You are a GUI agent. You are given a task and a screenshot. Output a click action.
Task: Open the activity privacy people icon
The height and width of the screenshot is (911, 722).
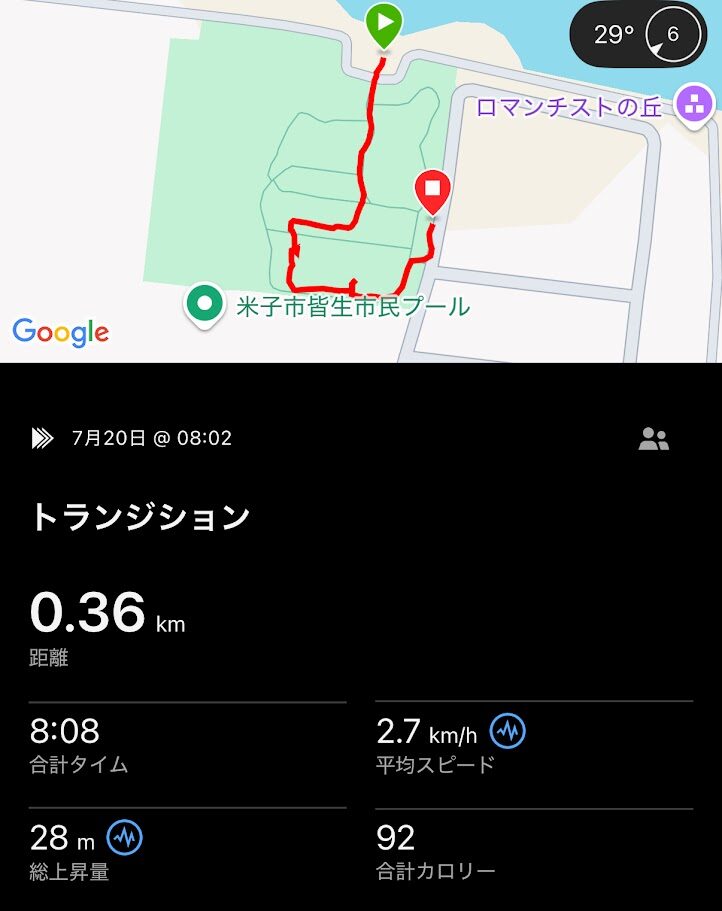pyautogui.click(x=654, y=439)
